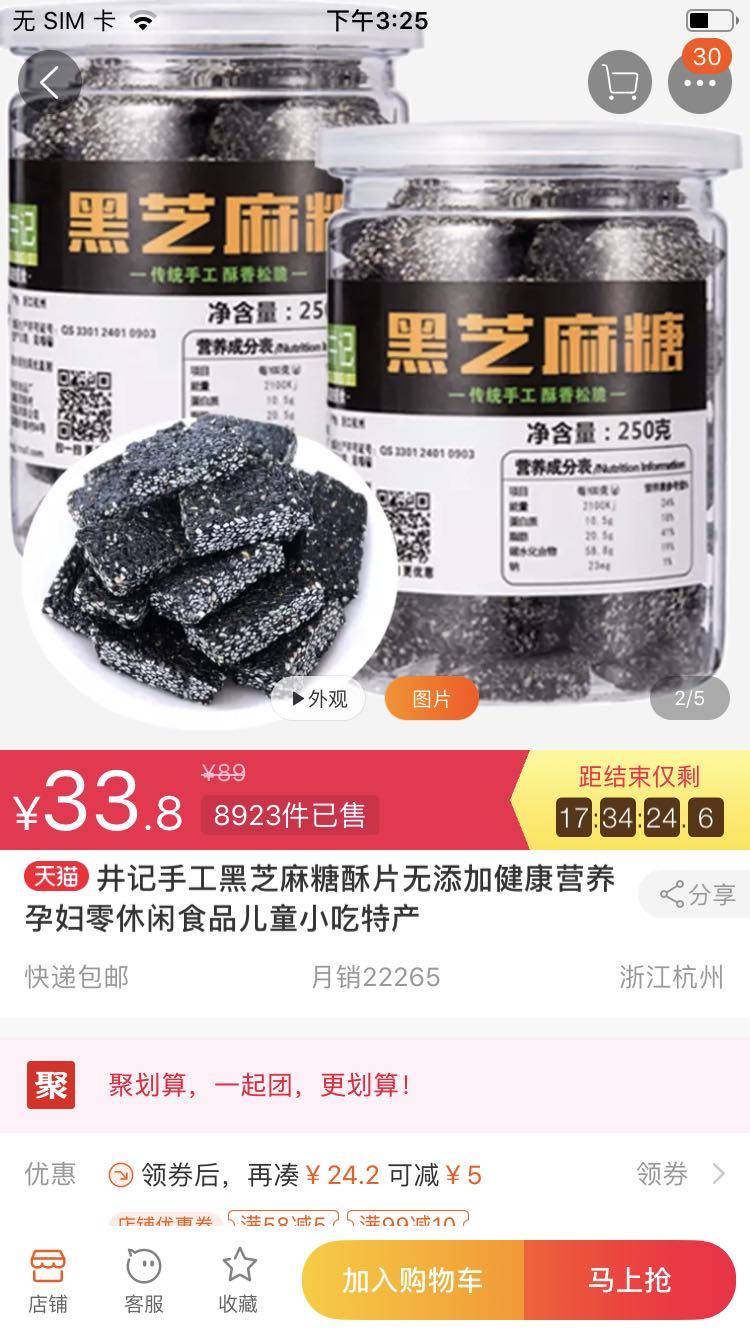
Task: Switch gallery to 外观 video
Action: (321, 699)
